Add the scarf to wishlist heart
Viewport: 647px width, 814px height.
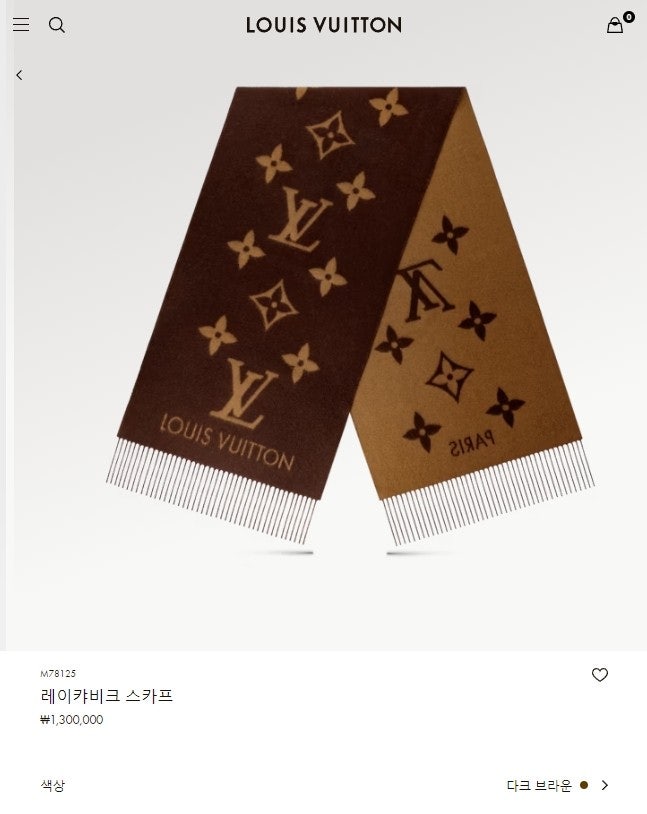pyautogui.click(x=600, y=675)
